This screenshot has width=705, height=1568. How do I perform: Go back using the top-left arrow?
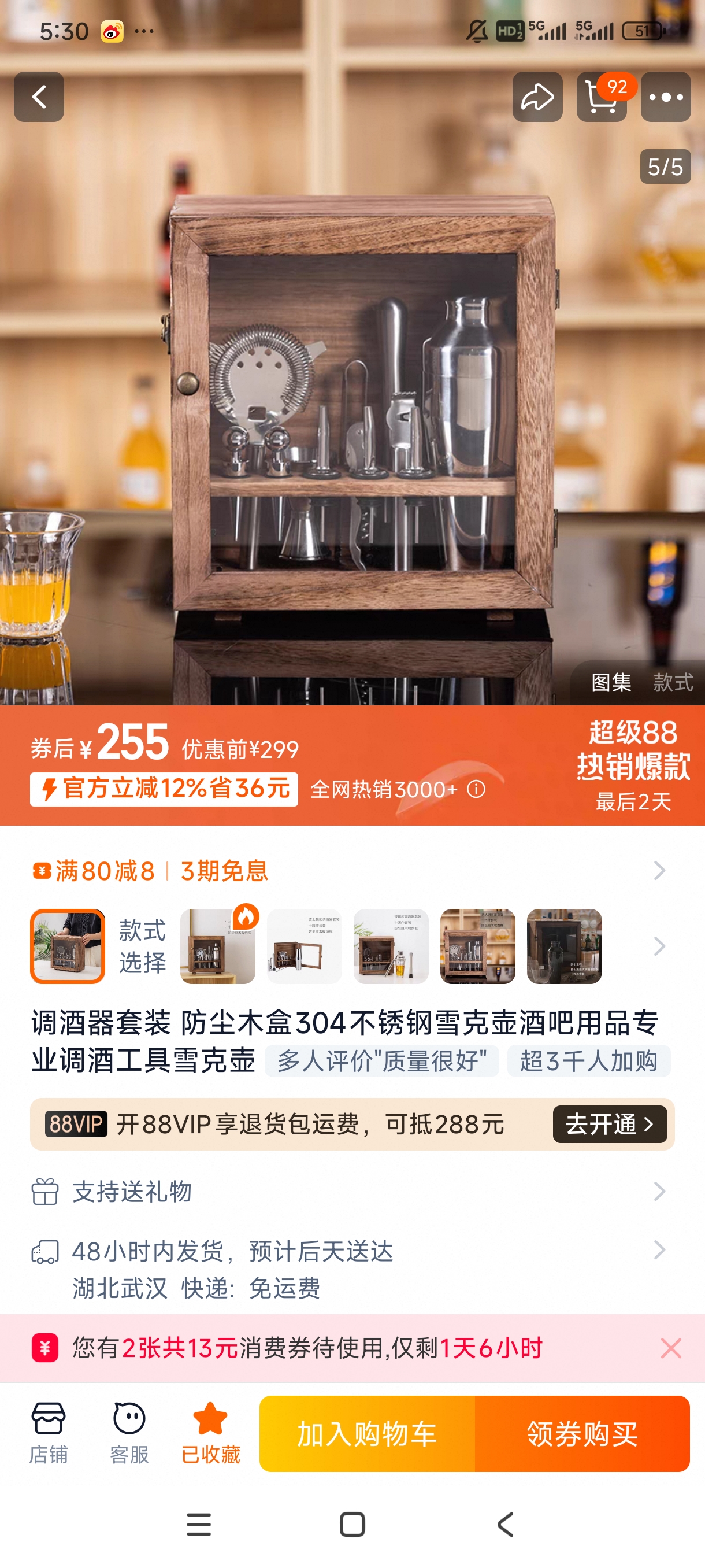39,97
